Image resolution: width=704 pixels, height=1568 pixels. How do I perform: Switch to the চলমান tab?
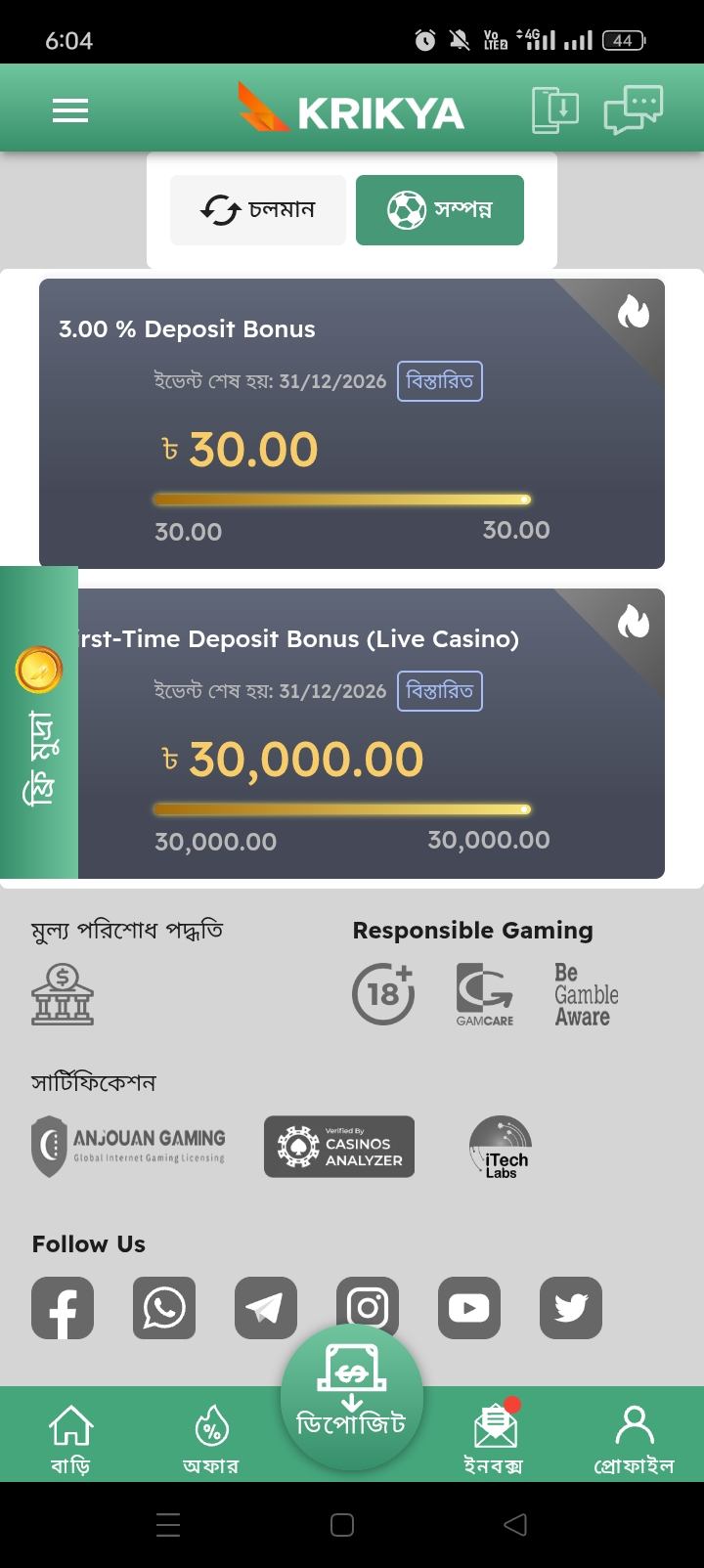[x=258, y=210]
